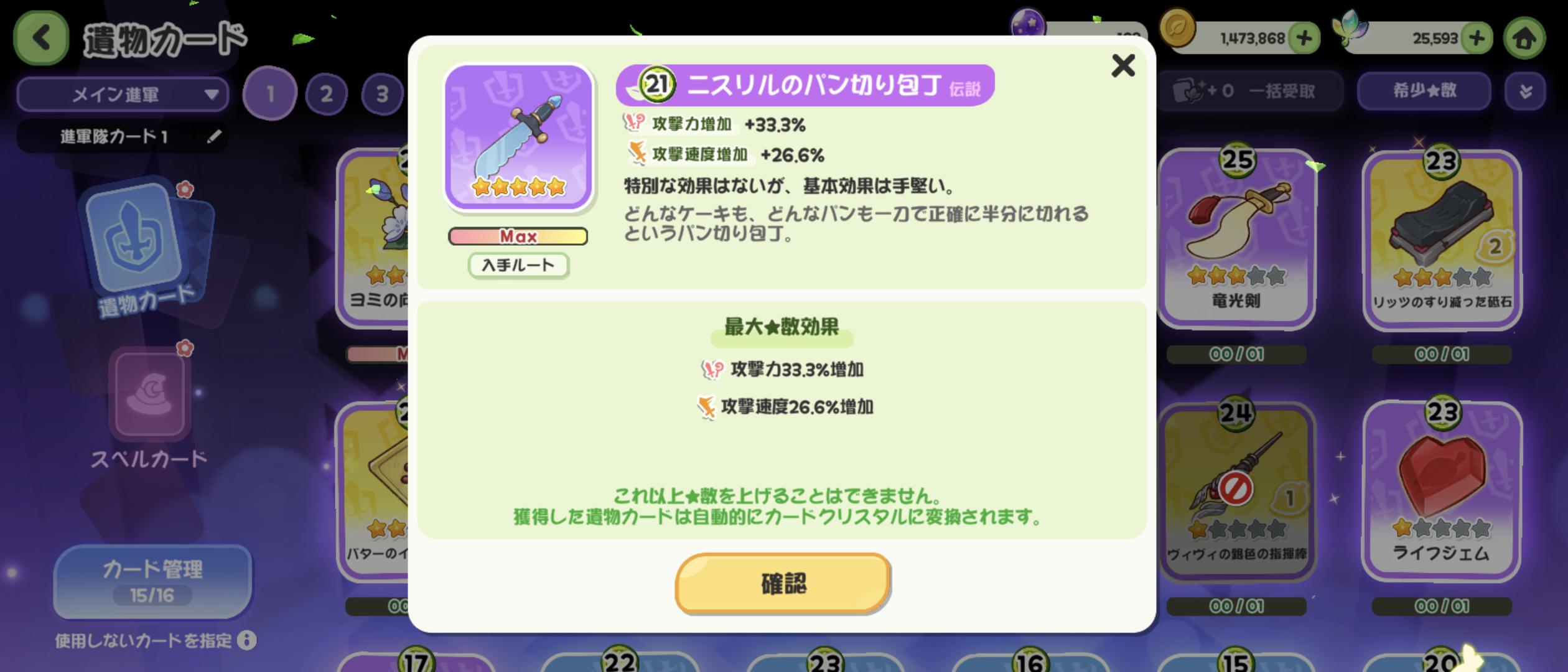Sort by 希少★数
This screenshot has width=1568, height=672.
point(1424,91)
